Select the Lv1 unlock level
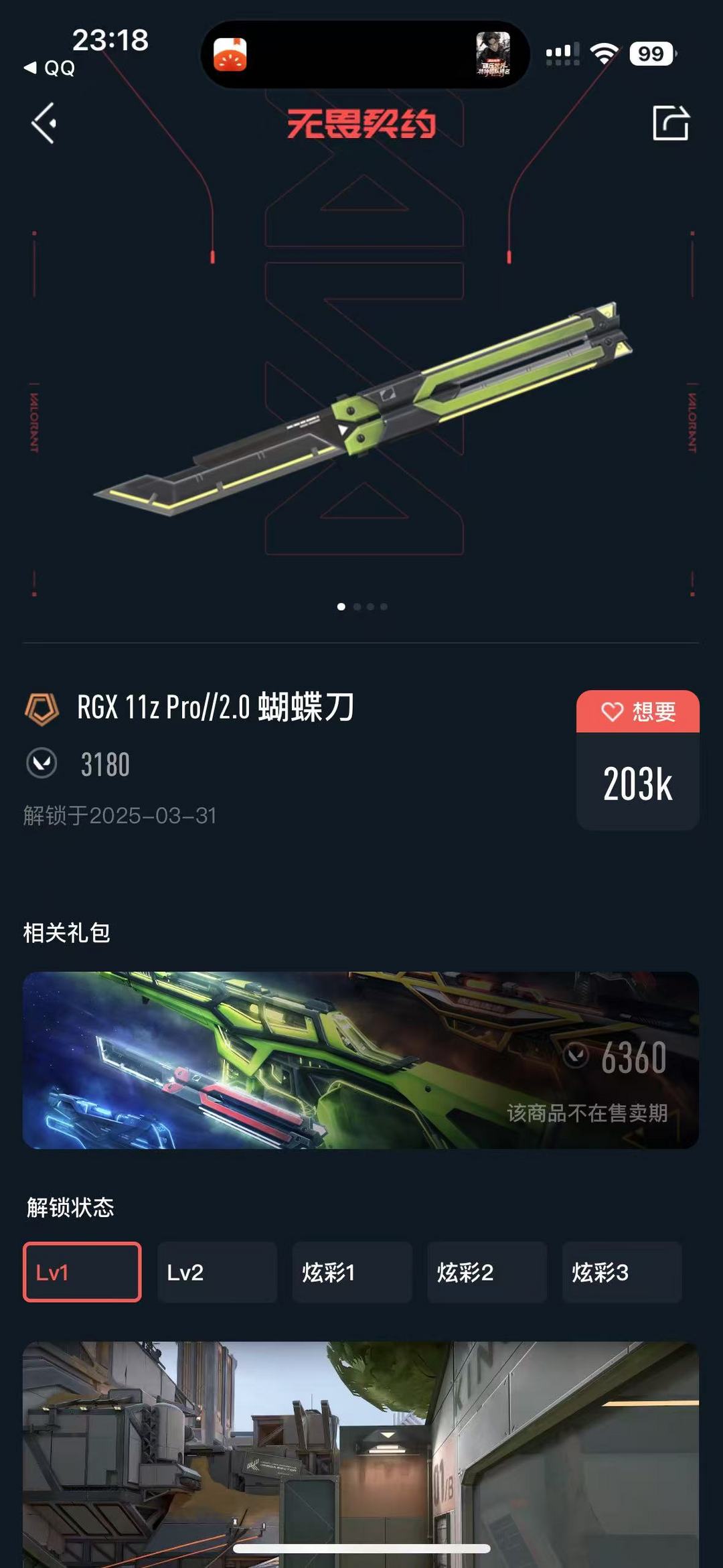This screenshot has width=723, height=1568. coord(82,1272)
